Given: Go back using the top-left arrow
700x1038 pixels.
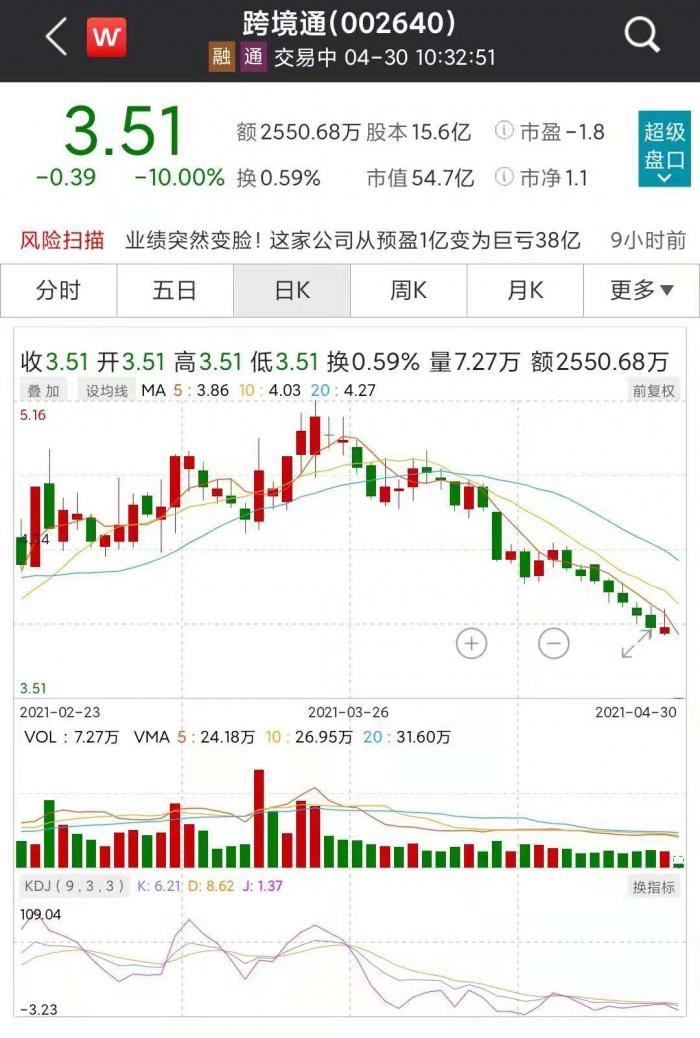Looking at the screenshot, I should pyautogui.click(x=56, y=38).
